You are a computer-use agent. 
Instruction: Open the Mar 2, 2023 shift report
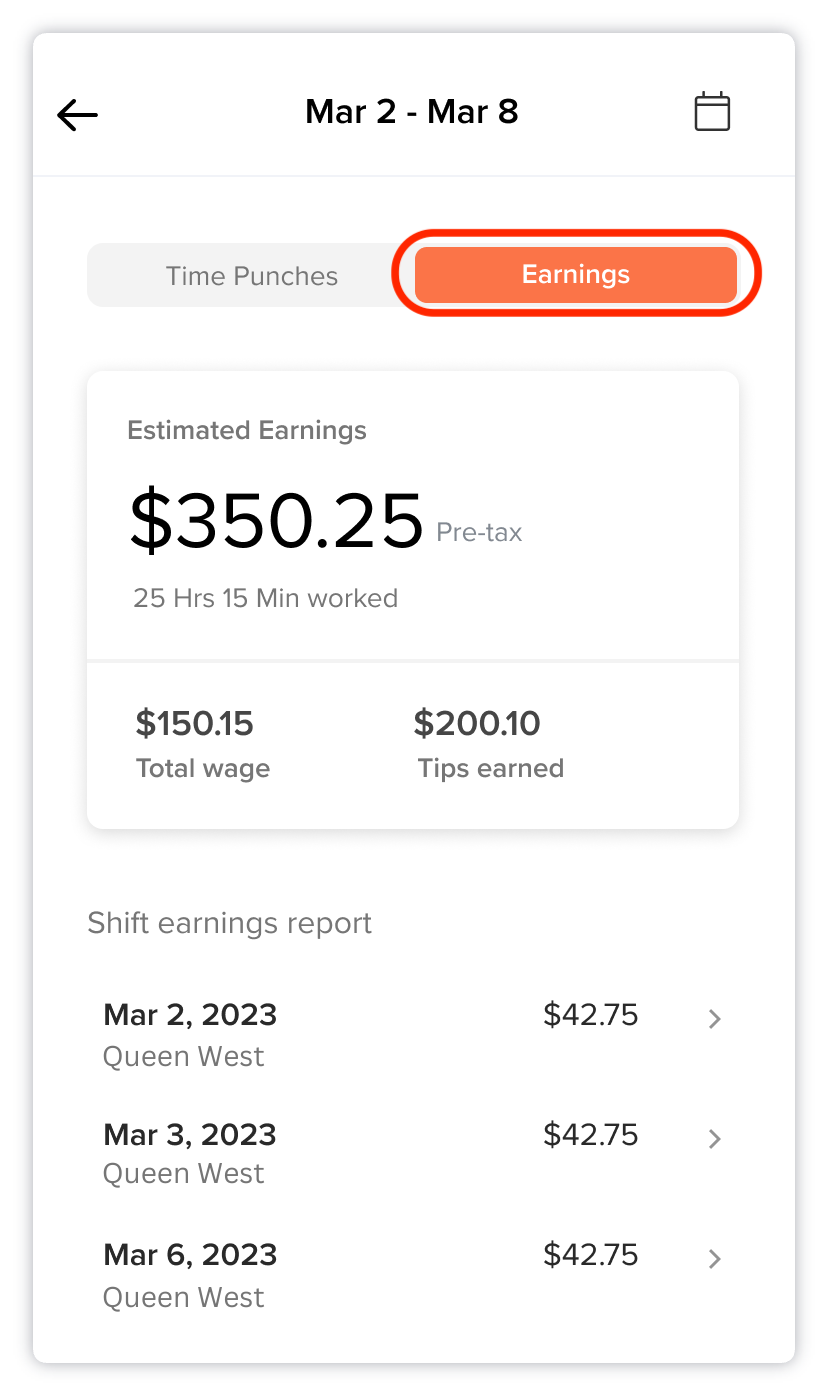point(413,1035)
